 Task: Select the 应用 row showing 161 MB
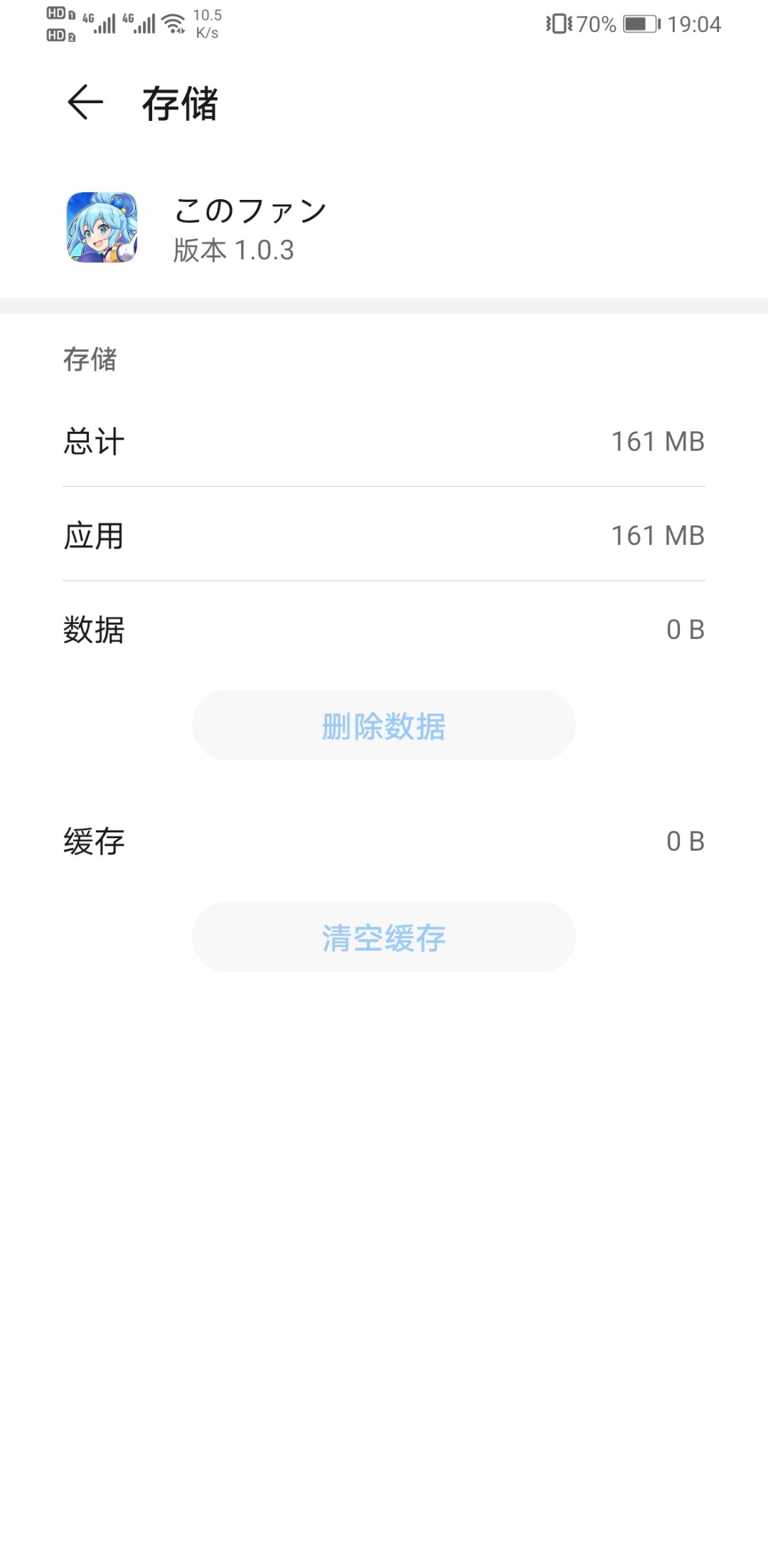pos(383,536)
